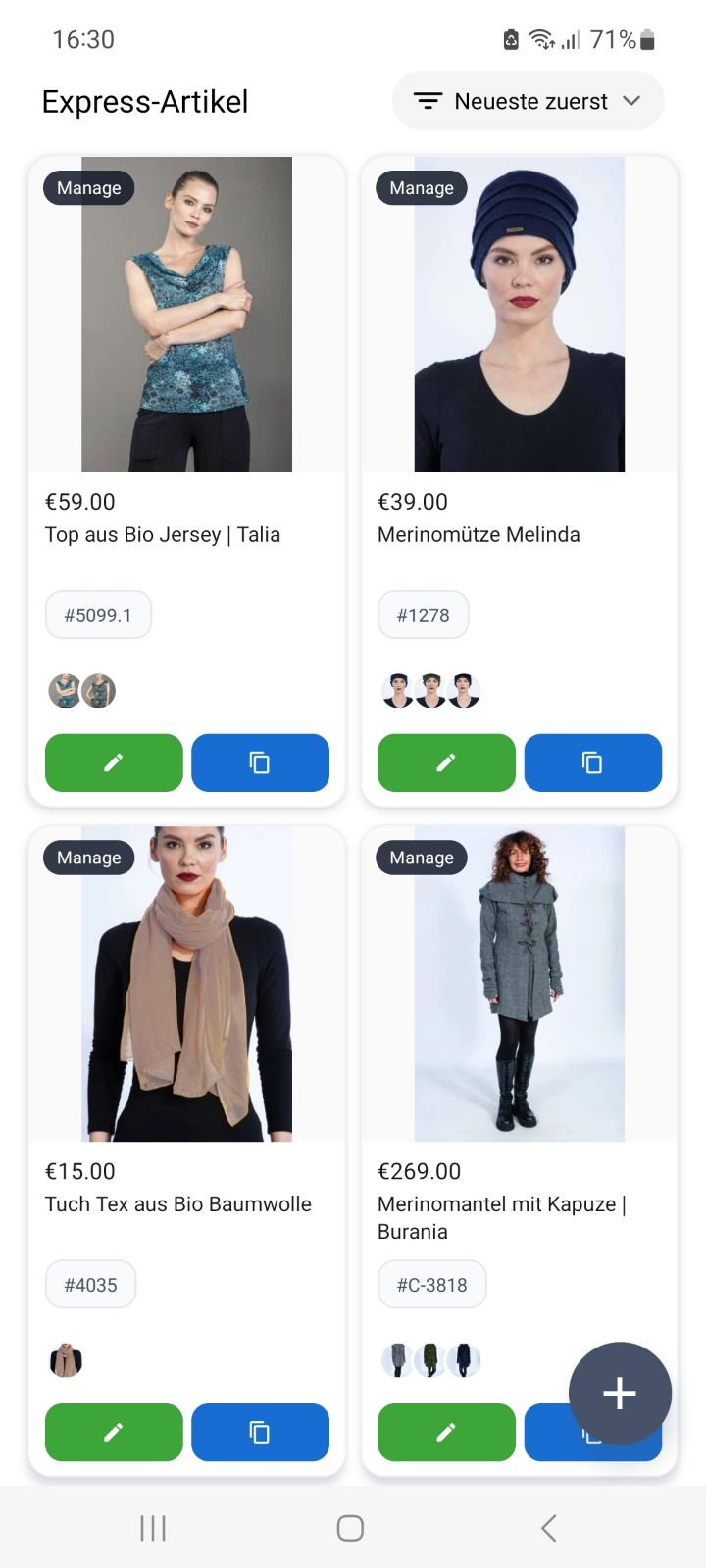This screenshot has height=1568, width=706.
Task: Tap Manage on Tuch Tex aus Bio Baumwolle
Action: click(x=89, y=857)
